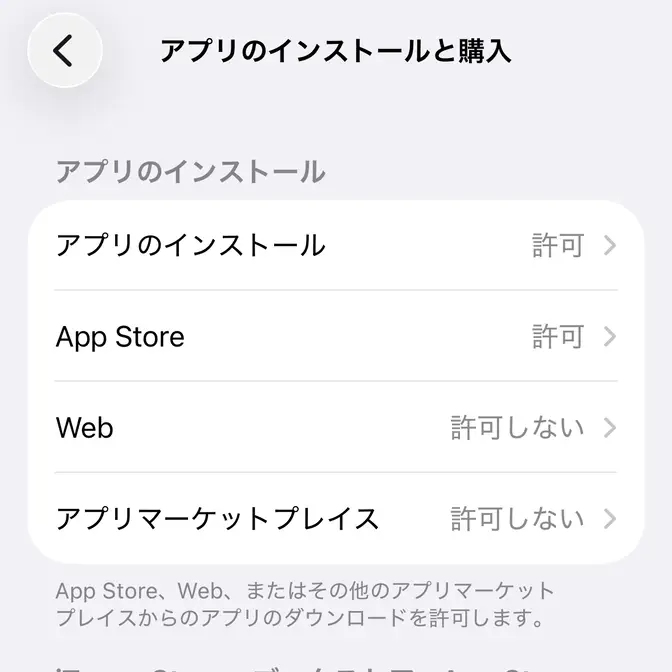The image size is (672, 672).
Task: Open the アプリのインストール setting row
Action: pos(336,245)
